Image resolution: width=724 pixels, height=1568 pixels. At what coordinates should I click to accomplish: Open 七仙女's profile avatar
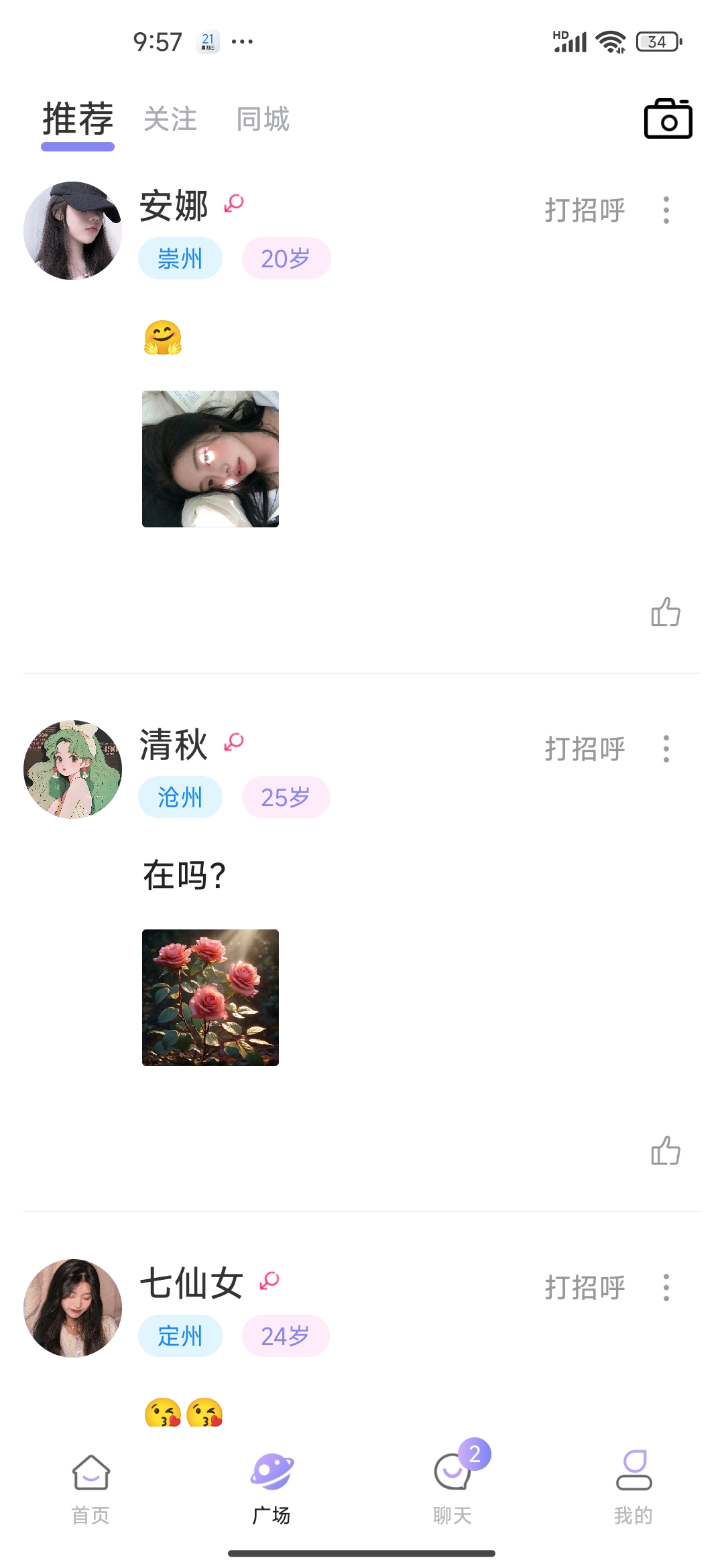pos(73,1308)
